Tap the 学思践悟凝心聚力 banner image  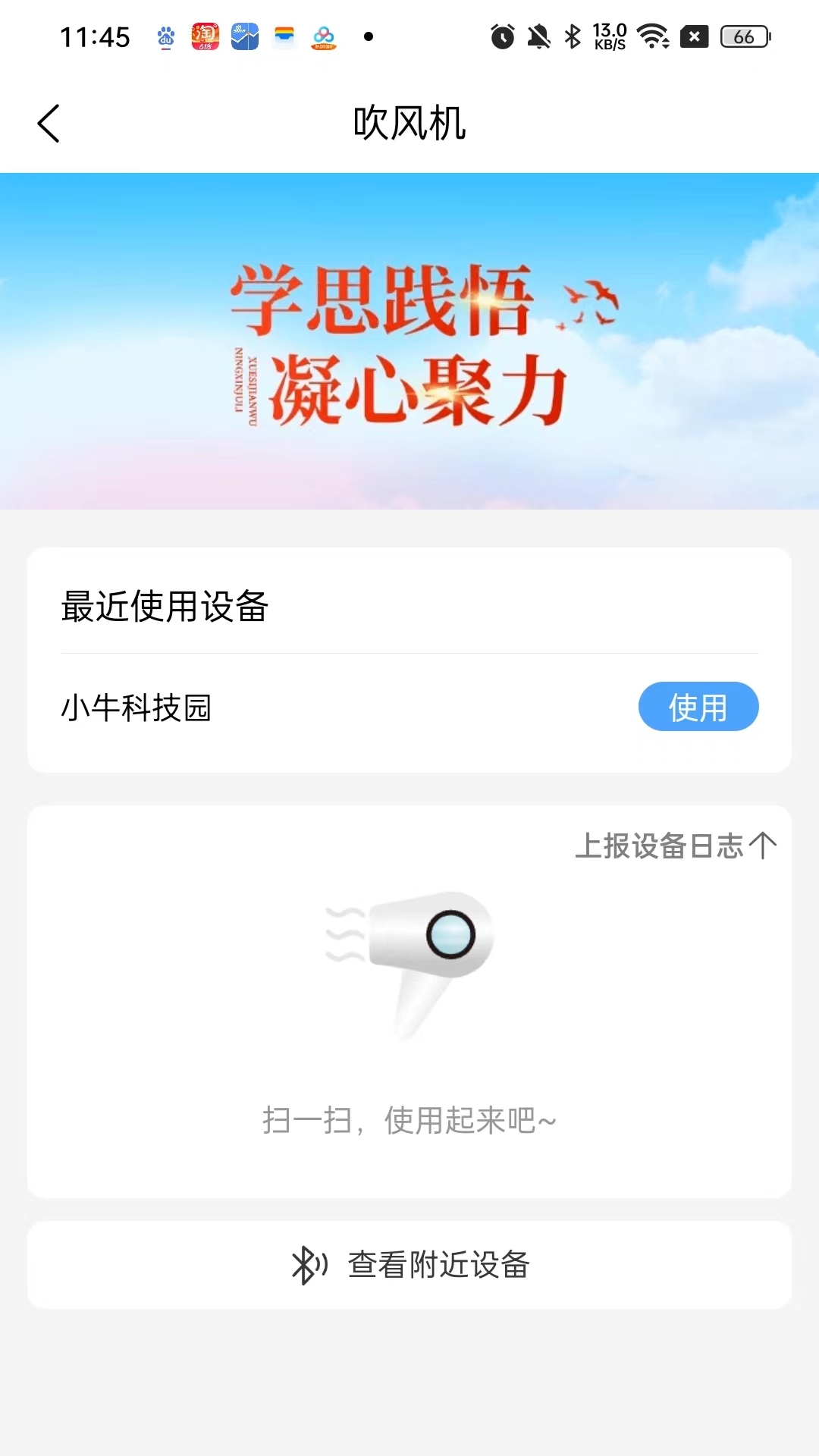coord(409,341)
